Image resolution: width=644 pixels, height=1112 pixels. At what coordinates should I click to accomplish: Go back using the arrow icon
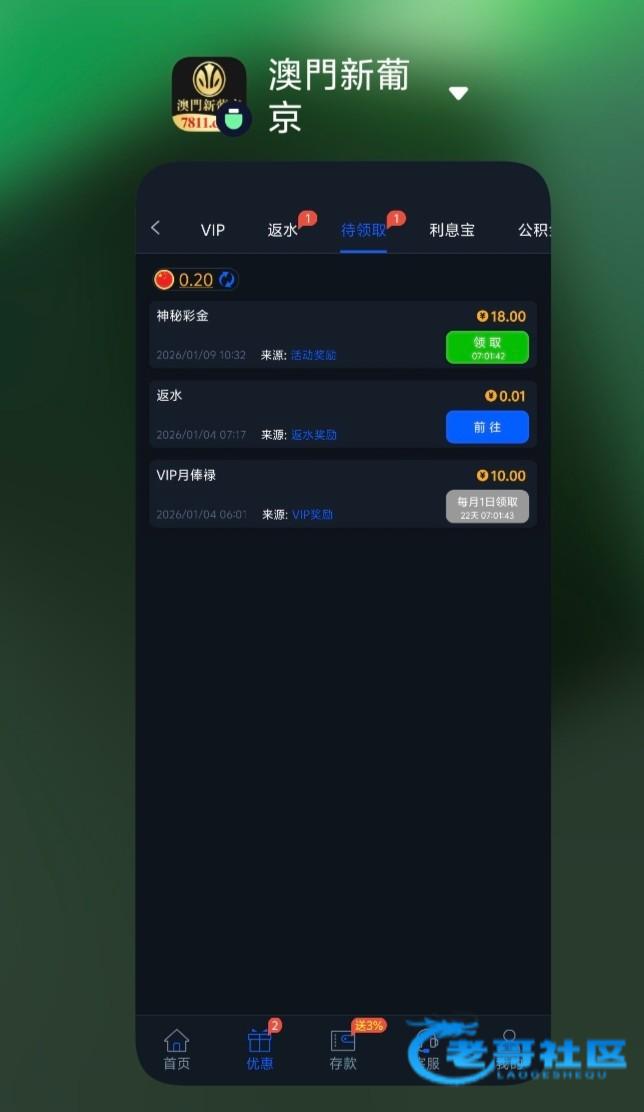pyautogui.click(x=155, y=228)
